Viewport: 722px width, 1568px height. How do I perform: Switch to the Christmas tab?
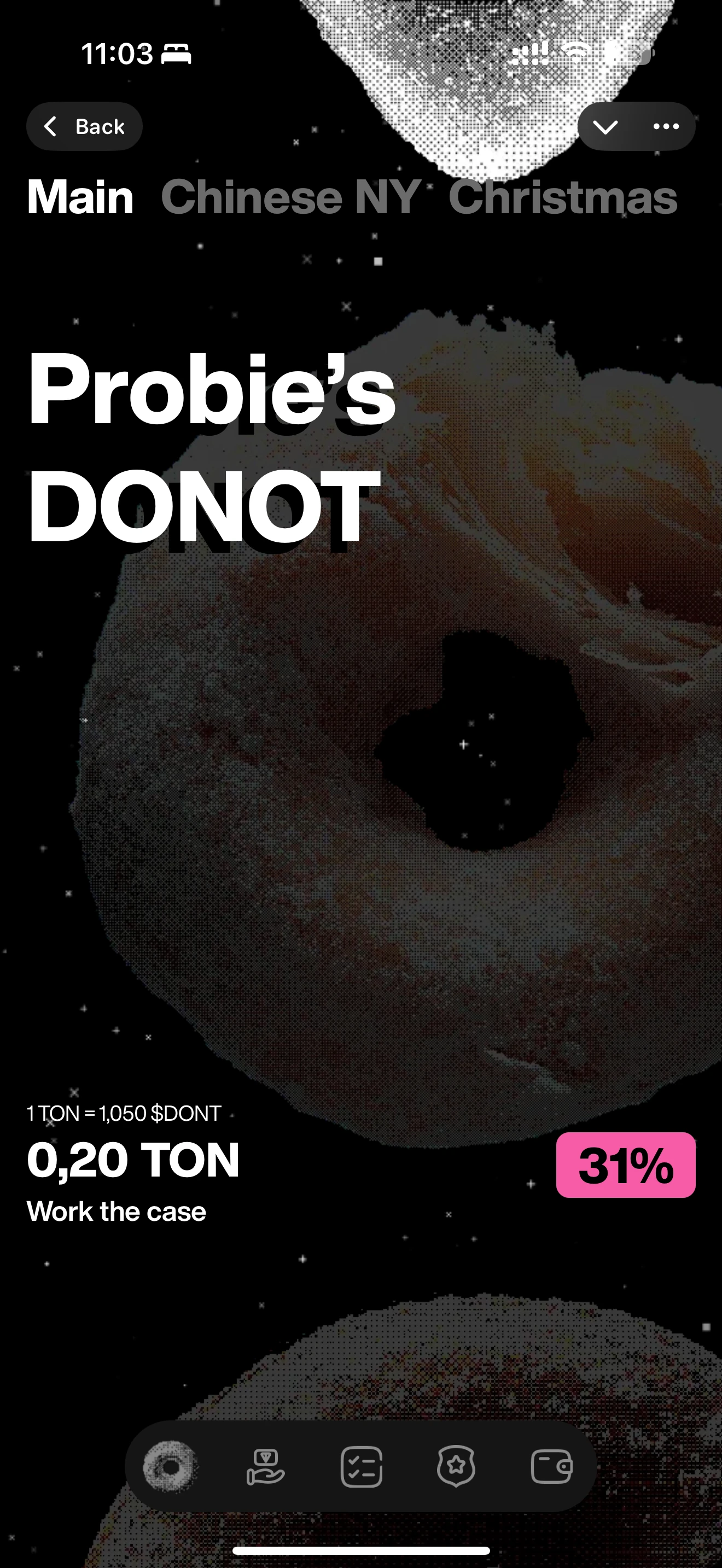(562, 197)
